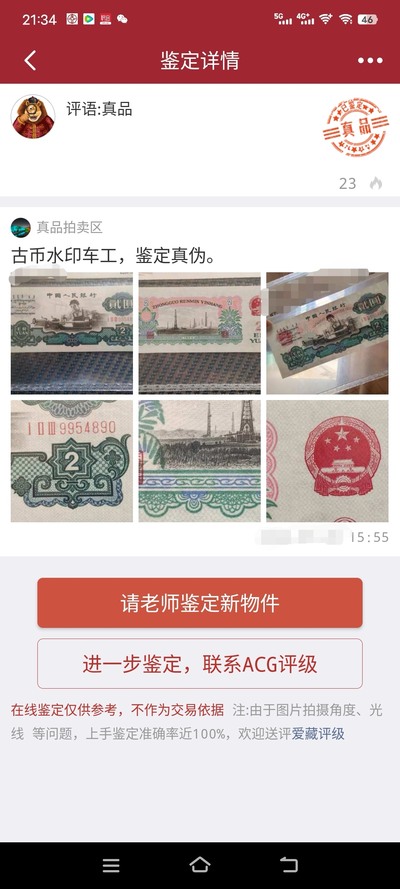Open the 爱藏评级 link
This screenshot has width=400, height=889.
[318, 734]
